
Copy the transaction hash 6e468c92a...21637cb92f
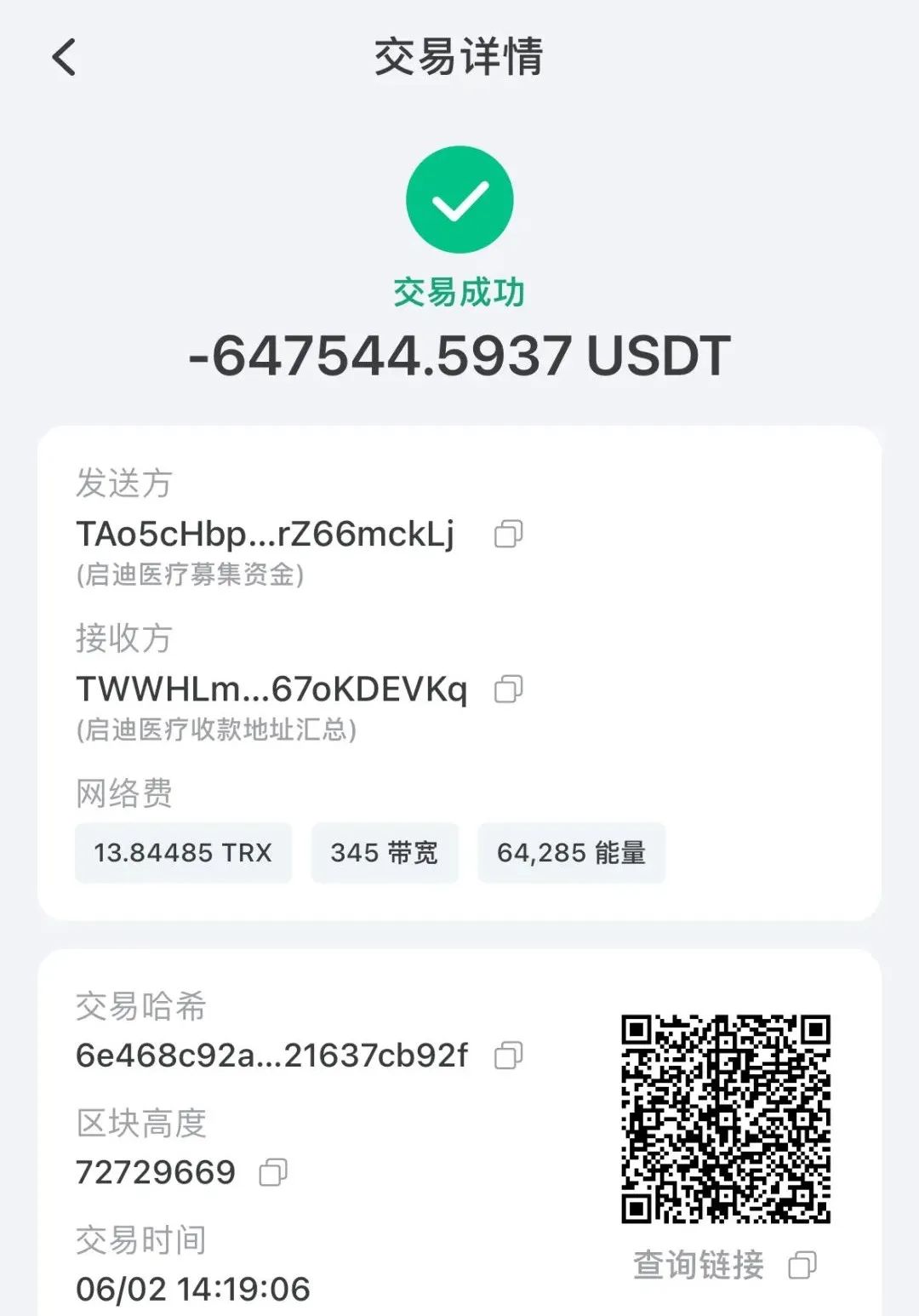[x=508, y=1055]
